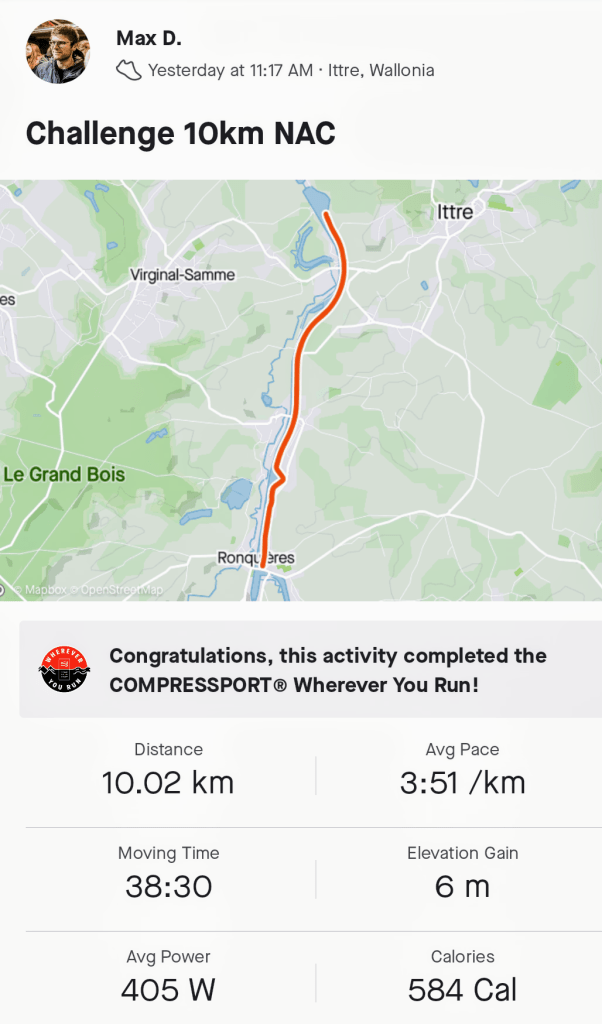The image size is (602, 1024).
Task: Open the run route map
Action: point(300,390)
